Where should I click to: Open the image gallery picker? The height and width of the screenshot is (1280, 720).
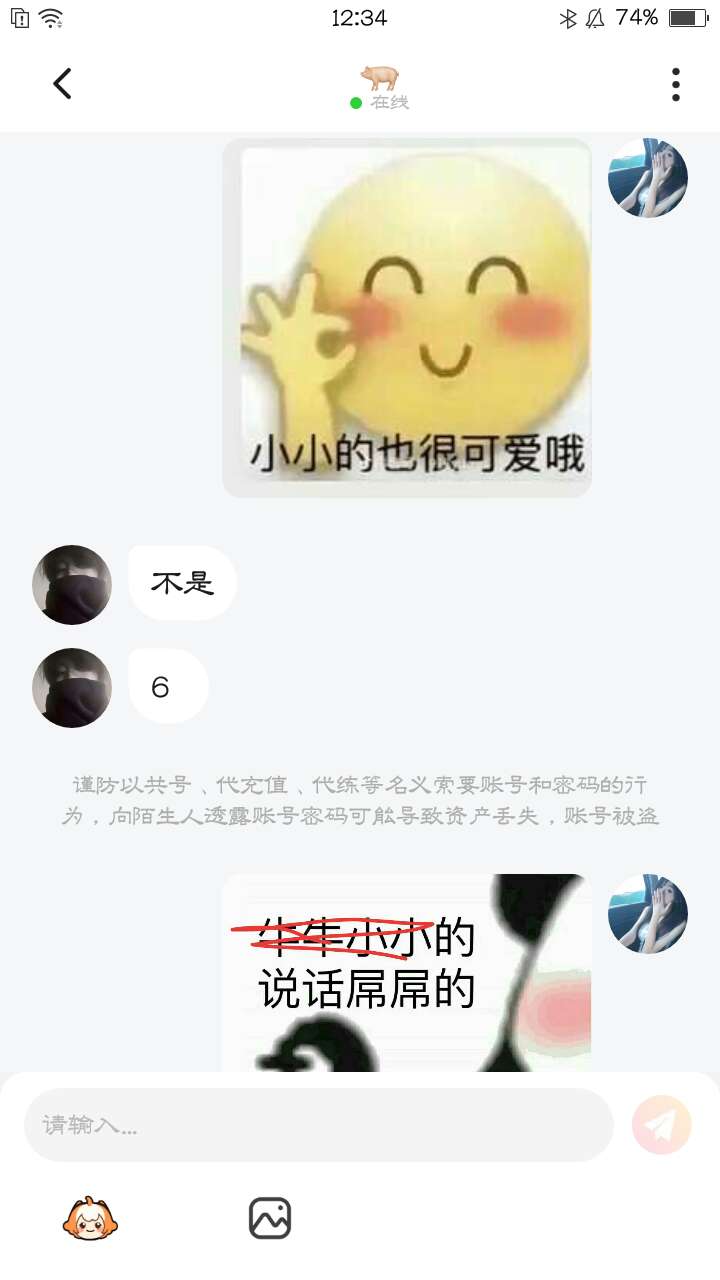click(269, 1218)
